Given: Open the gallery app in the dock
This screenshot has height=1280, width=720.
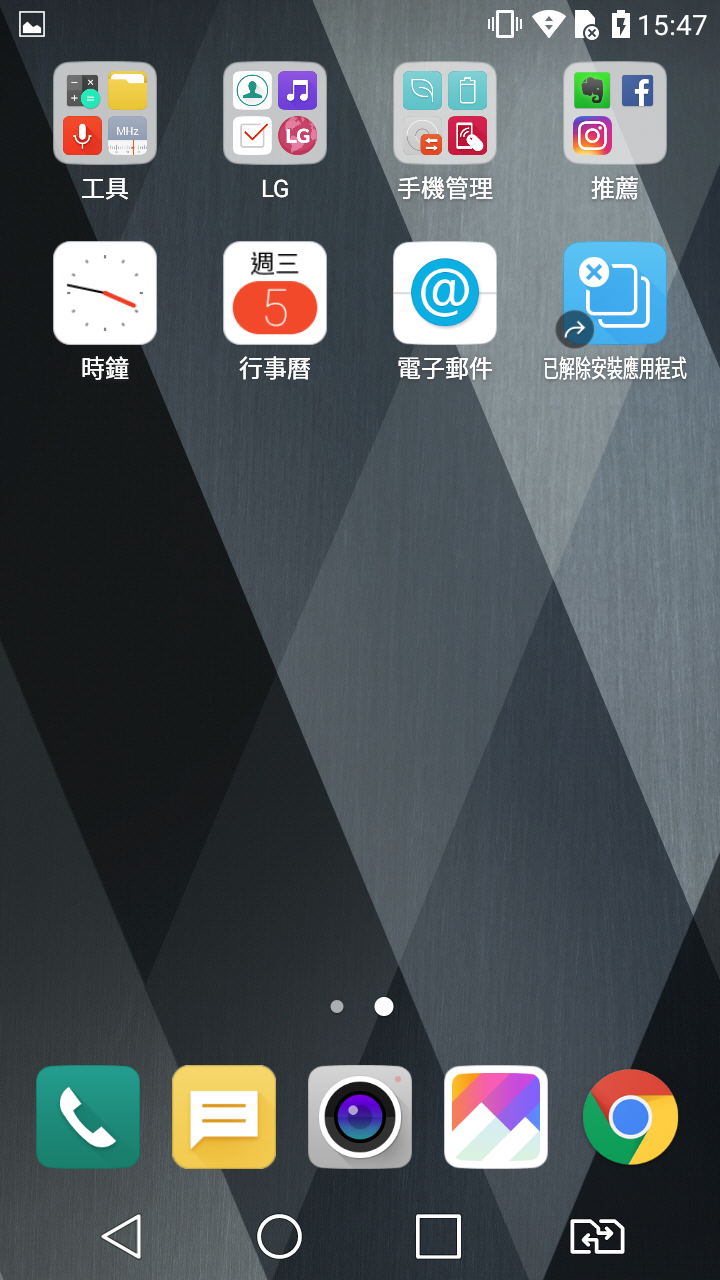Looking at the screenshot, I should coord(496,1117).
